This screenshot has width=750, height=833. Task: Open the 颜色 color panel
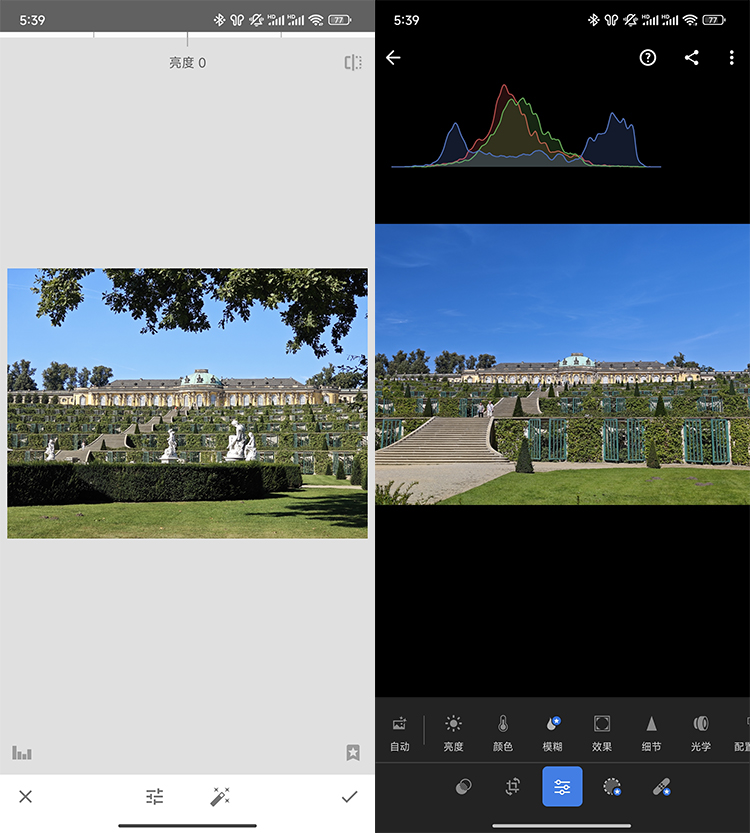pos(503,732)
